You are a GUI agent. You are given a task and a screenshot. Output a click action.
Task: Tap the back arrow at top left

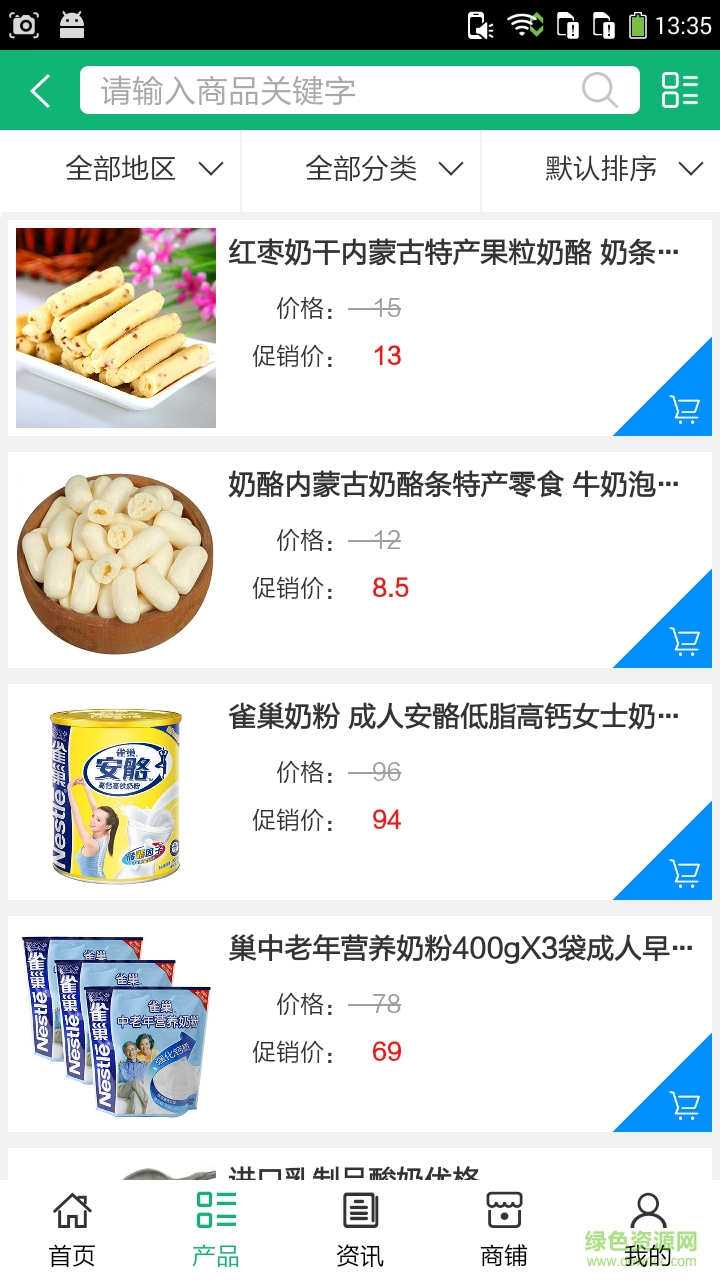click(x=39, y=90)
